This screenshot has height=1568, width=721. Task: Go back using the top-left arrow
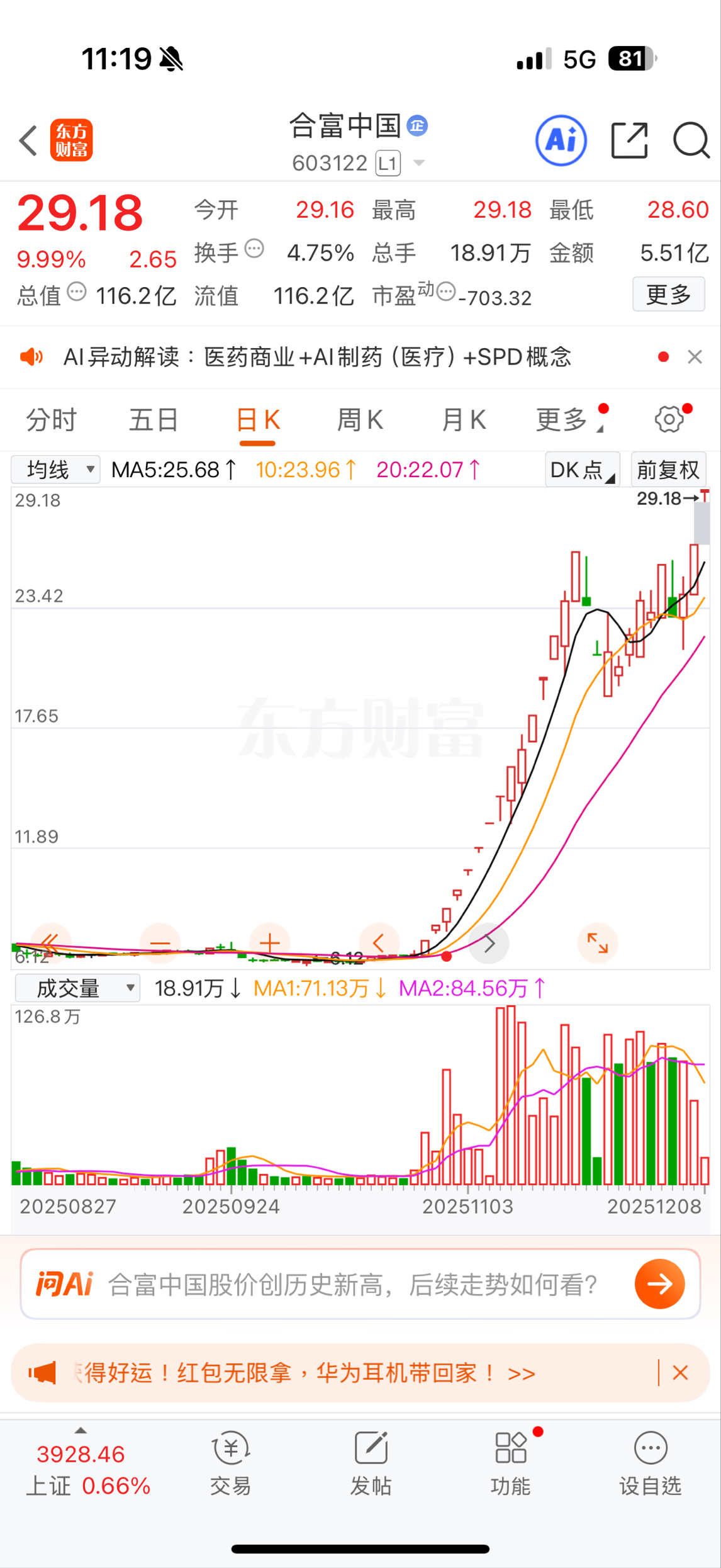[28, 140]
